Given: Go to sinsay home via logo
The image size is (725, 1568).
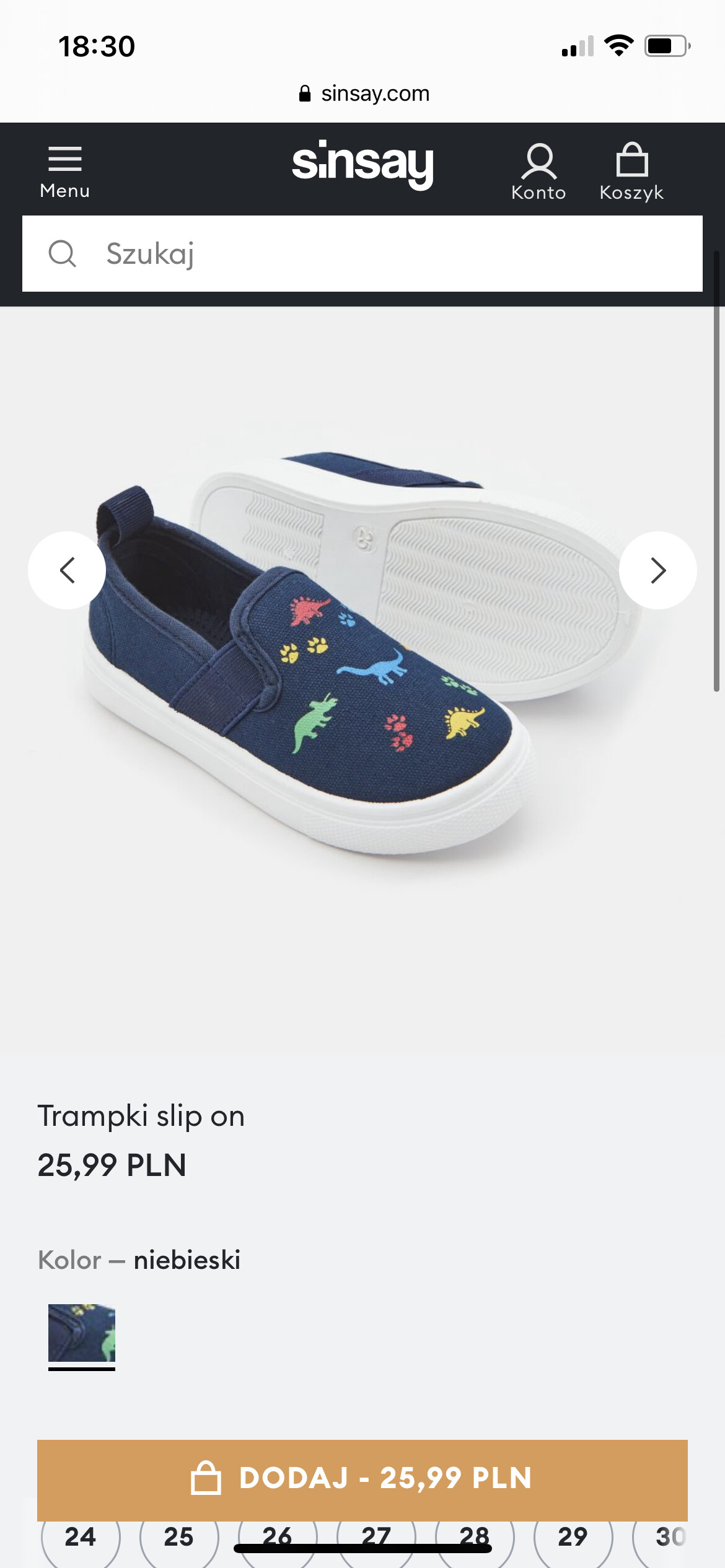Looking at the screenshot, I should (x=362, y=164).
